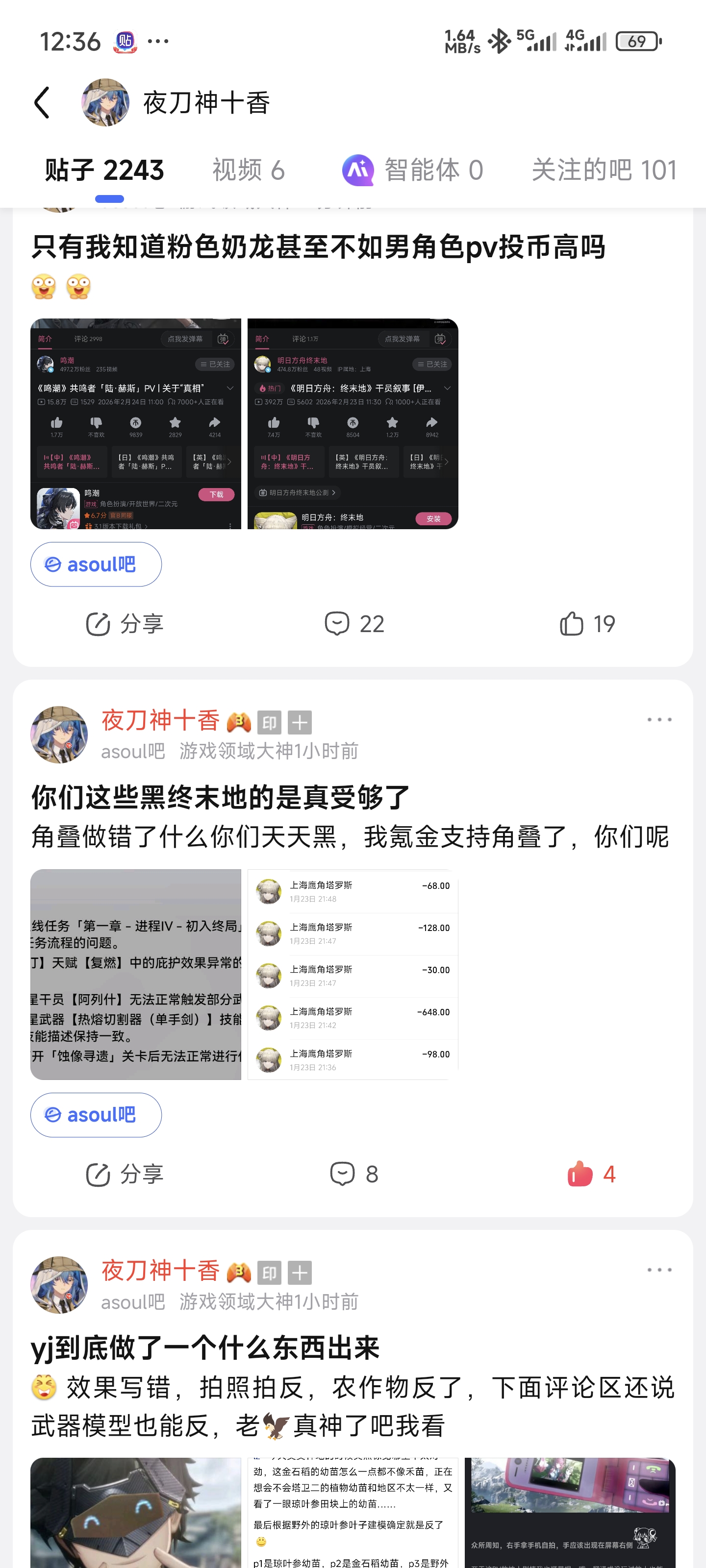The height and width of the screenshot is (1568, 706).
Task: View the 22 comments on the 粉色奶龙 post
Action: (x=354, y=624)
